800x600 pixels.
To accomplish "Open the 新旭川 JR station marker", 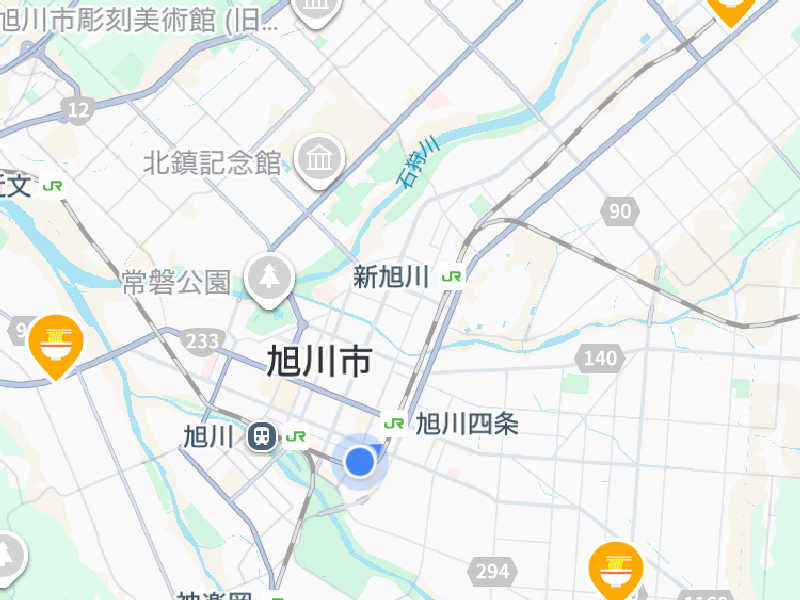I will tap(452, 277).
